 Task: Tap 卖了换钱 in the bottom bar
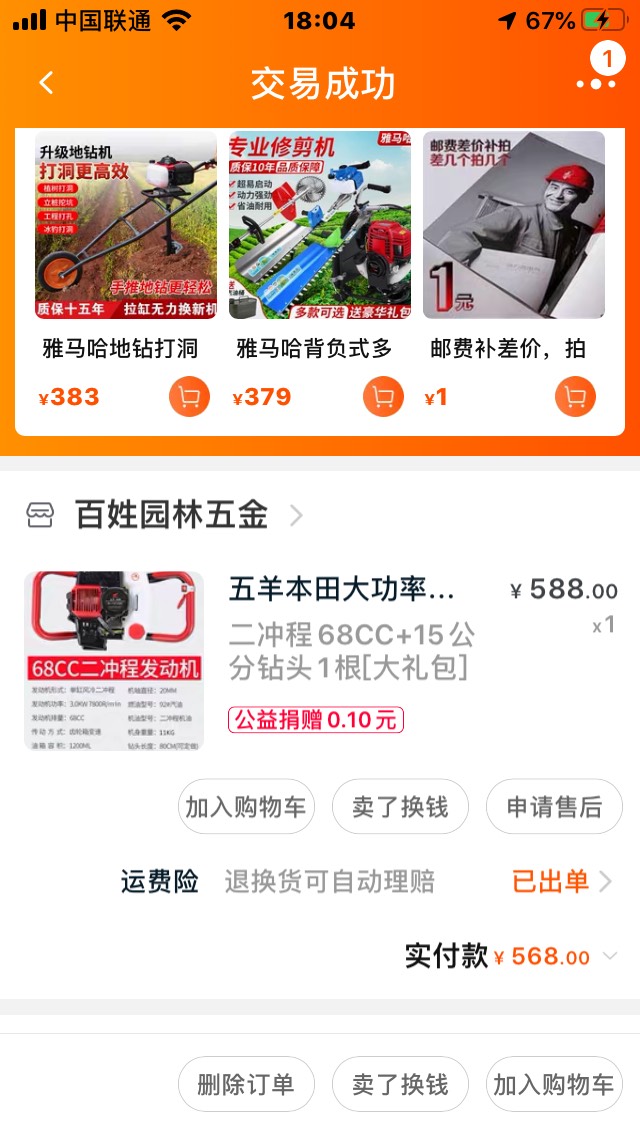[x=400, y=1085]
